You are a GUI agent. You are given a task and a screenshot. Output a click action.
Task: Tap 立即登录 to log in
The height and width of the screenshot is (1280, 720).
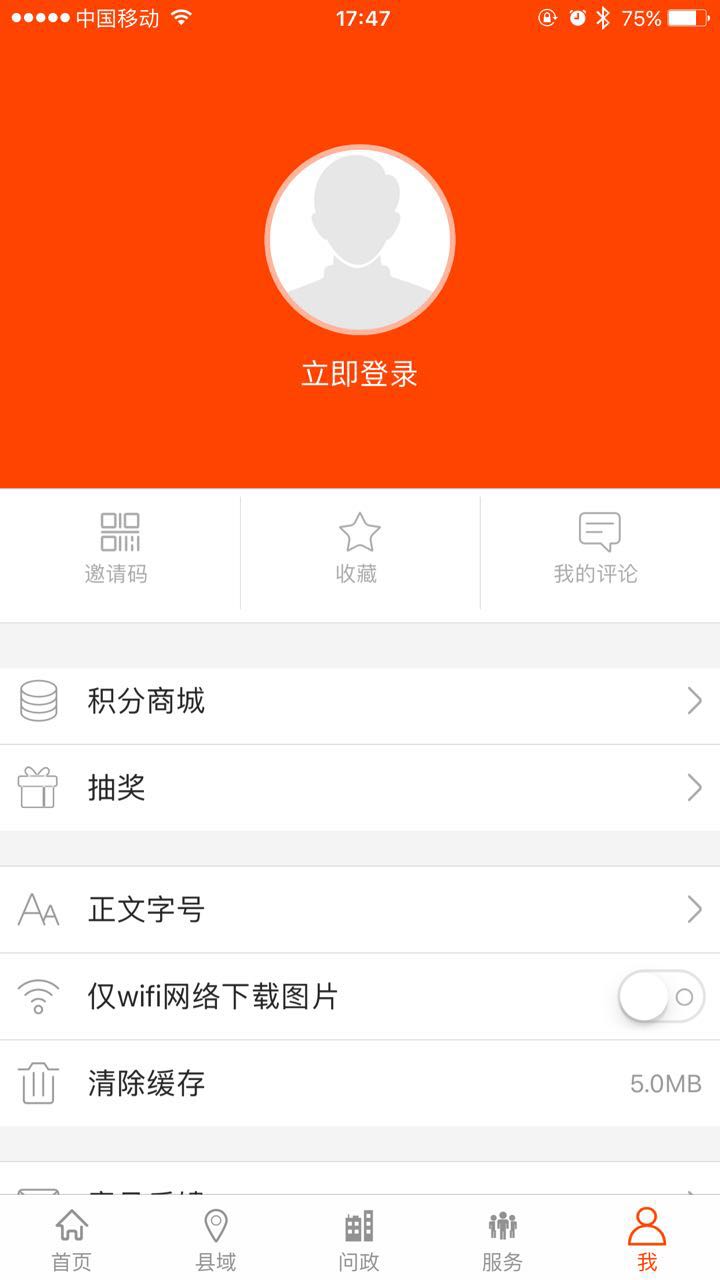(x=360, y=371)
